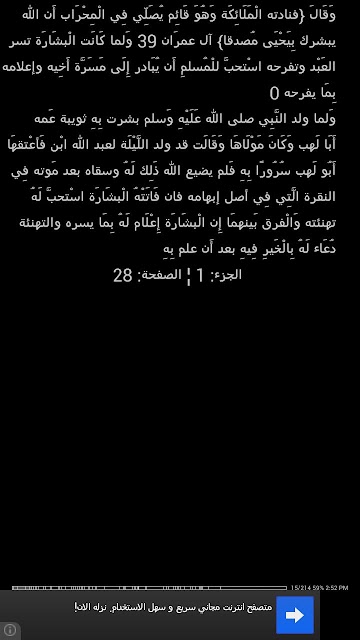
Task: Jump to a position on the reading progress bar
Action: [x=149, y=588]
